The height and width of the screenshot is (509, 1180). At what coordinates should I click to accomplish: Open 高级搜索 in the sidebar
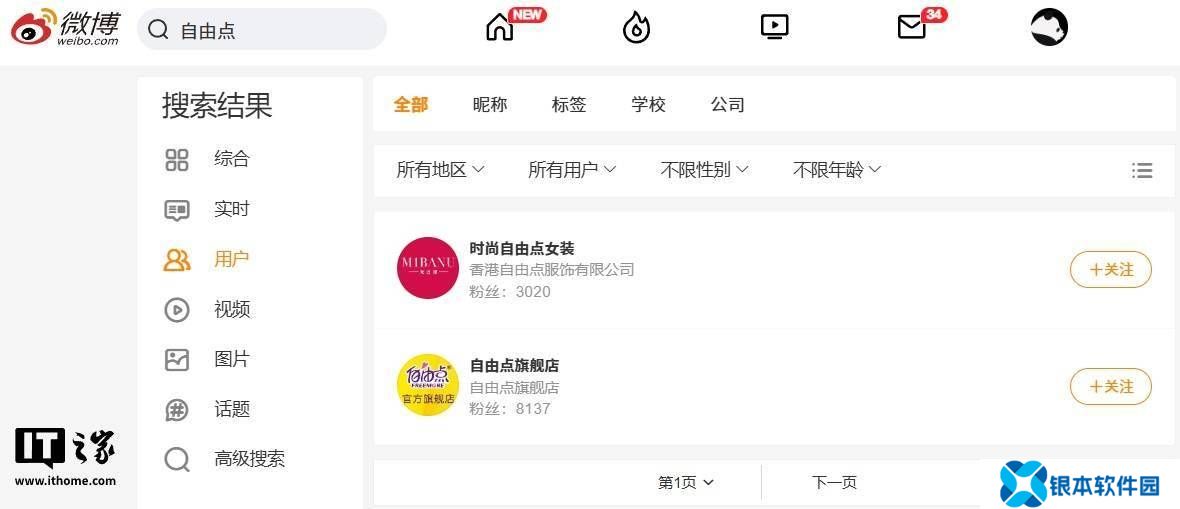(x=249, y=459)
